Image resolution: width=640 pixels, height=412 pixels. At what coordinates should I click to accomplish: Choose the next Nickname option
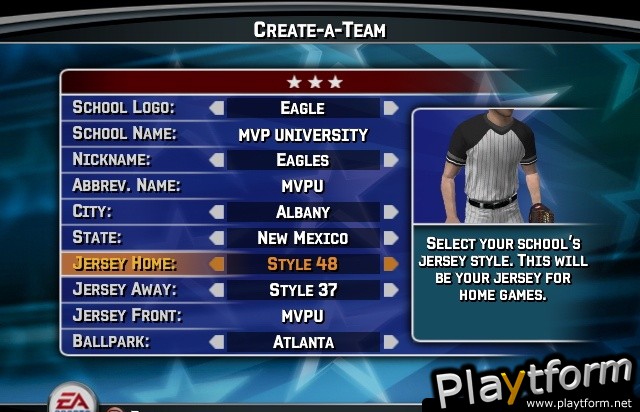[391, 160]
